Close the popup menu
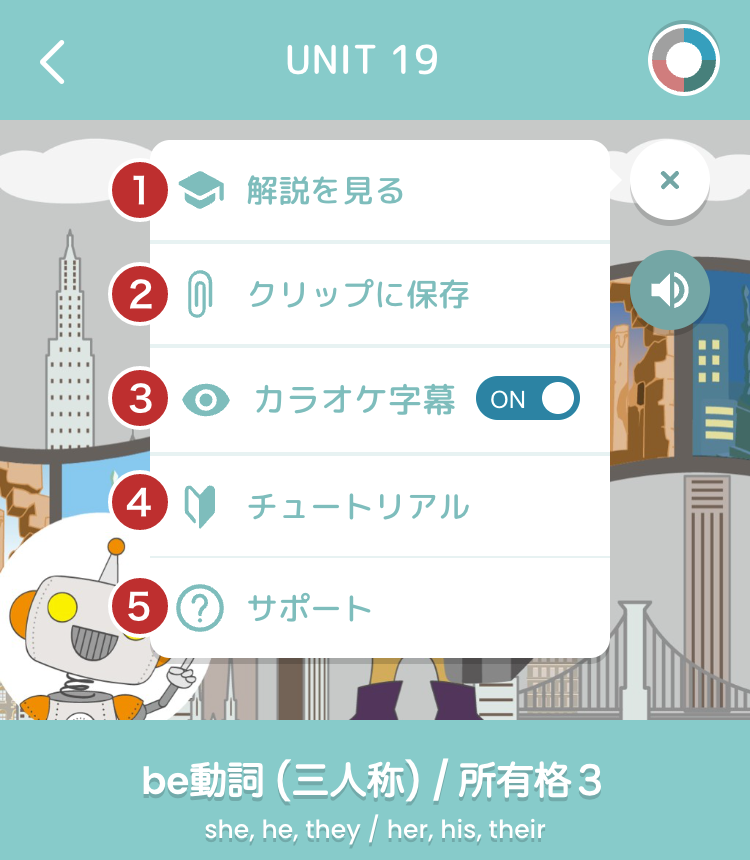The height and width of the screenshot is (860, 750). point(670,181)
